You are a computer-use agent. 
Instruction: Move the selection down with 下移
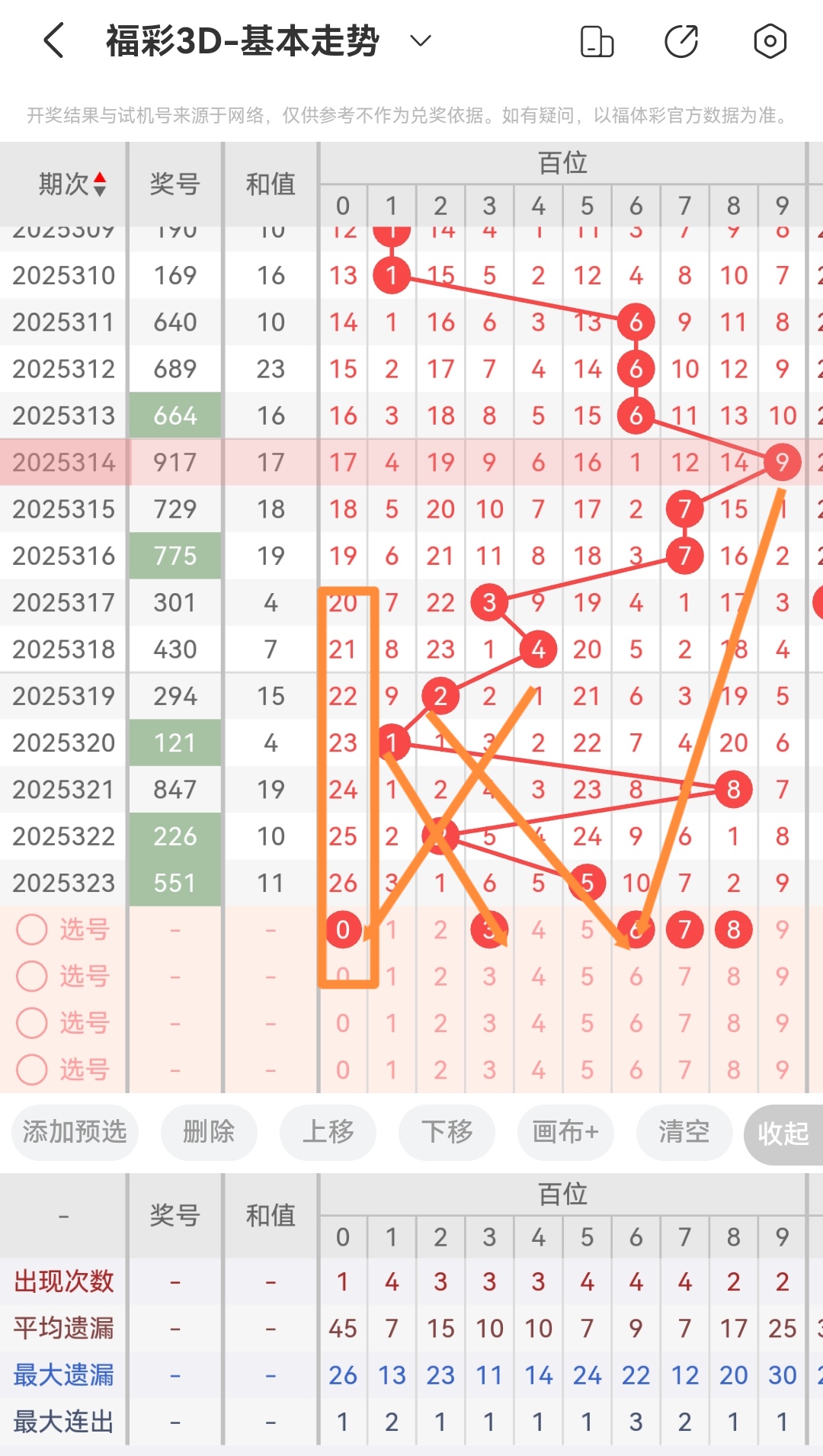tap(447, 1132)
